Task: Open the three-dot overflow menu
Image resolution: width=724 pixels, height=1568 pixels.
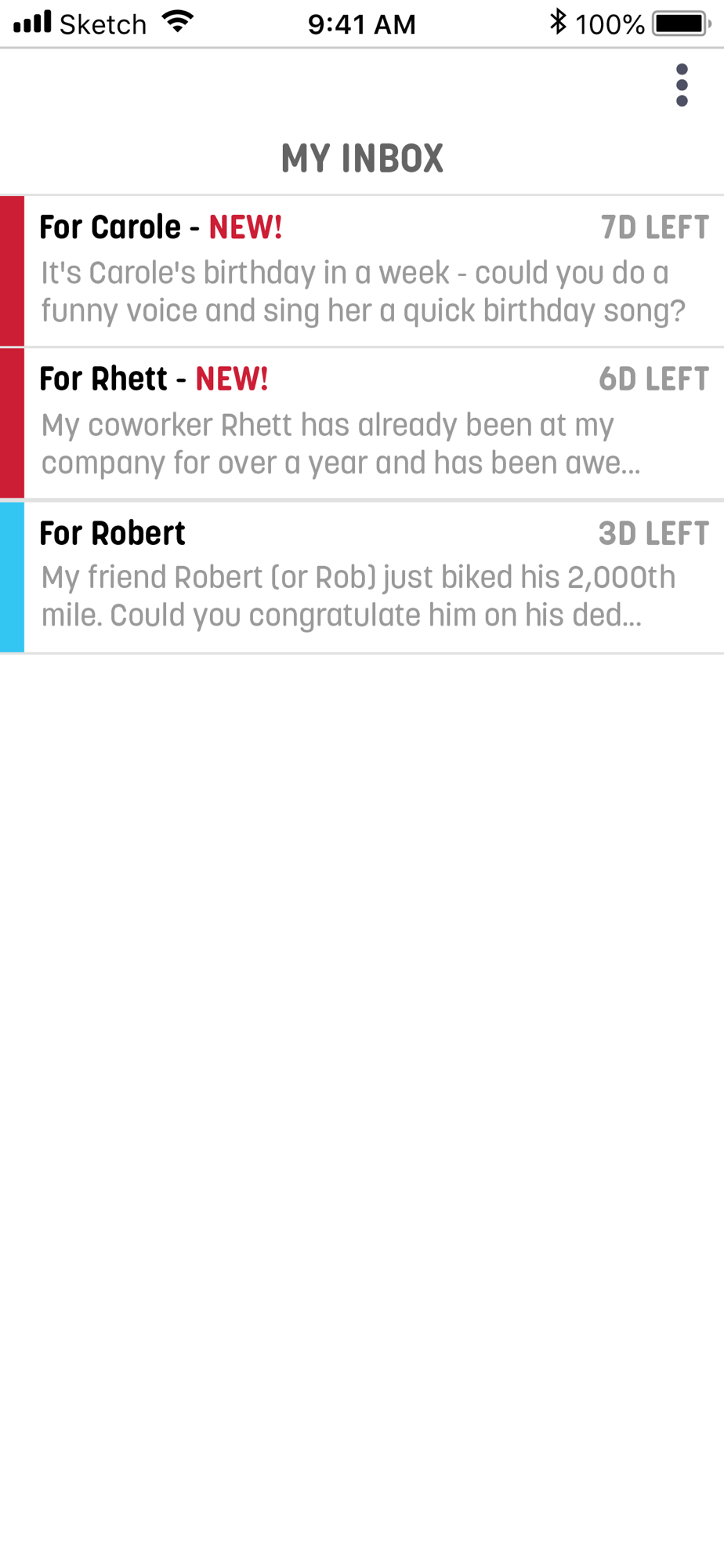Action: [x=682, y=85]
